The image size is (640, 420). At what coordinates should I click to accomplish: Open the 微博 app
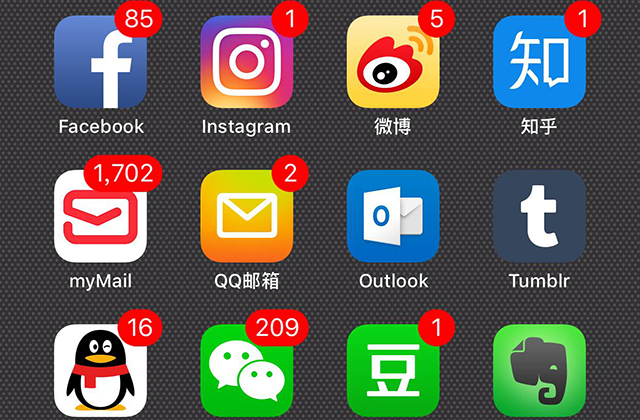click(392, 62)
